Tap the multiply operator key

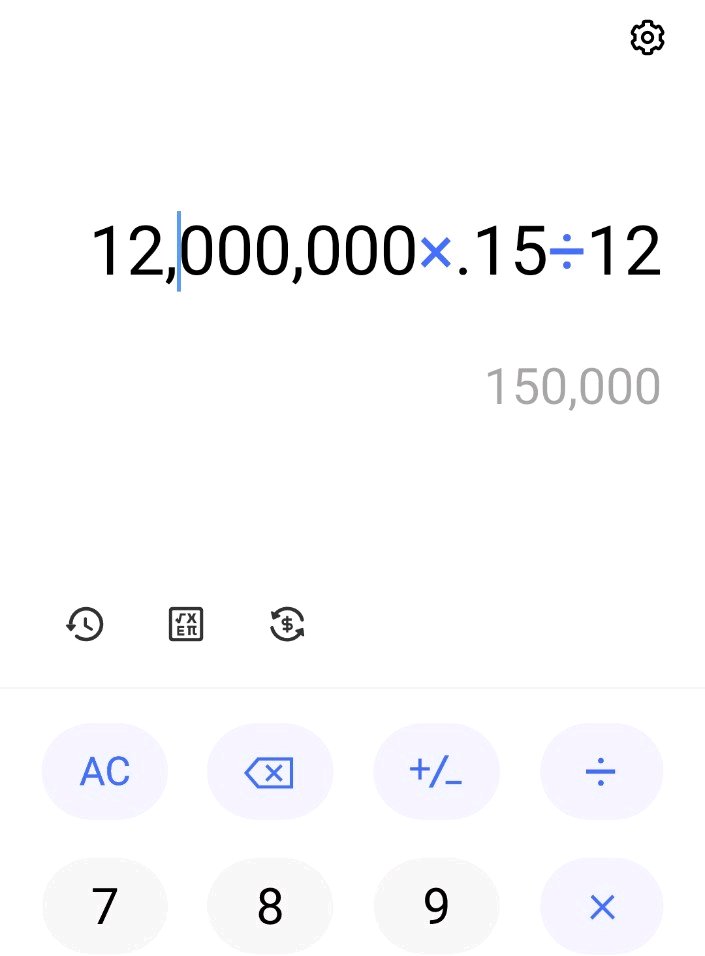coord(601,907)
